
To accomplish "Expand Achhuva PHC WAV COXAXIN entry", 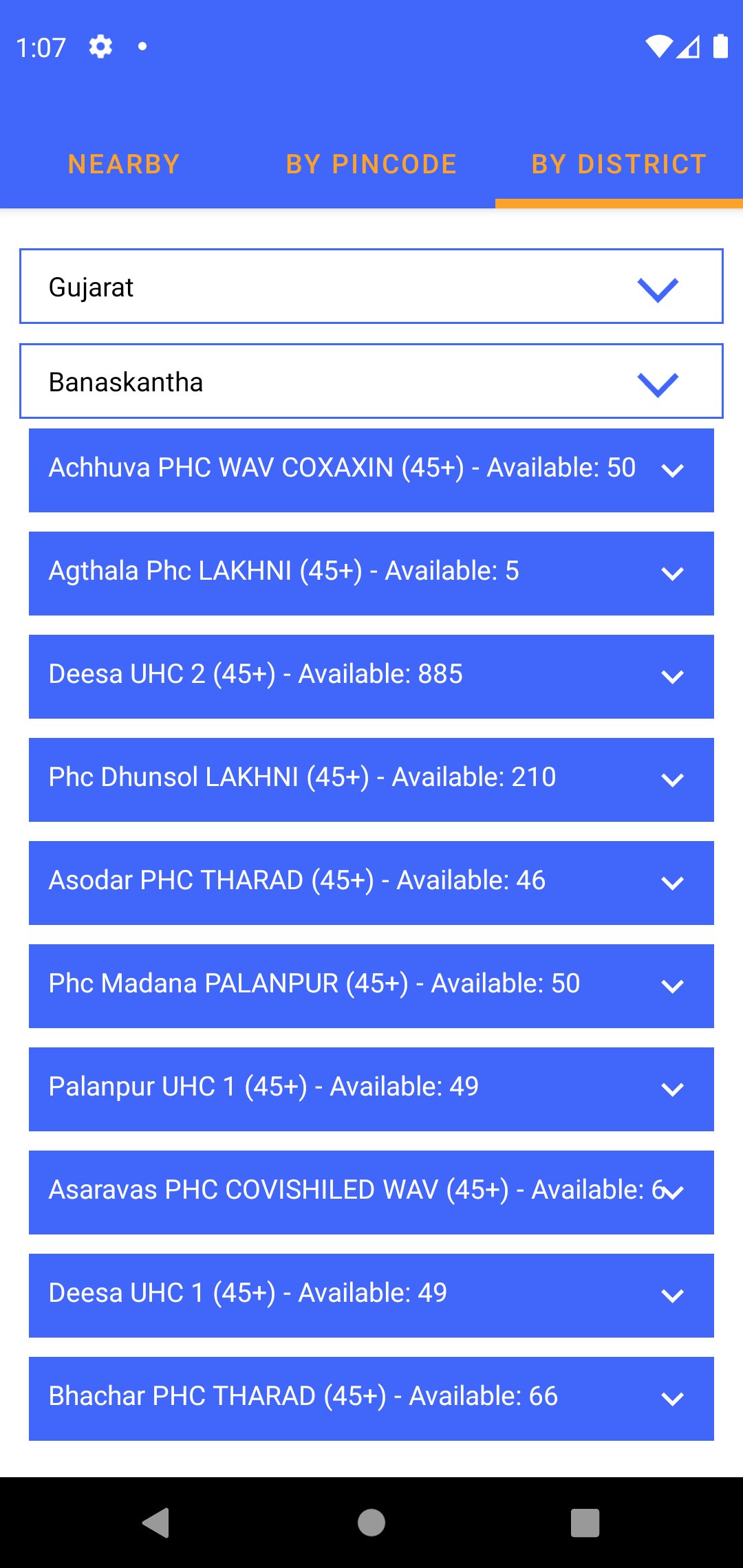I will 371,470.
